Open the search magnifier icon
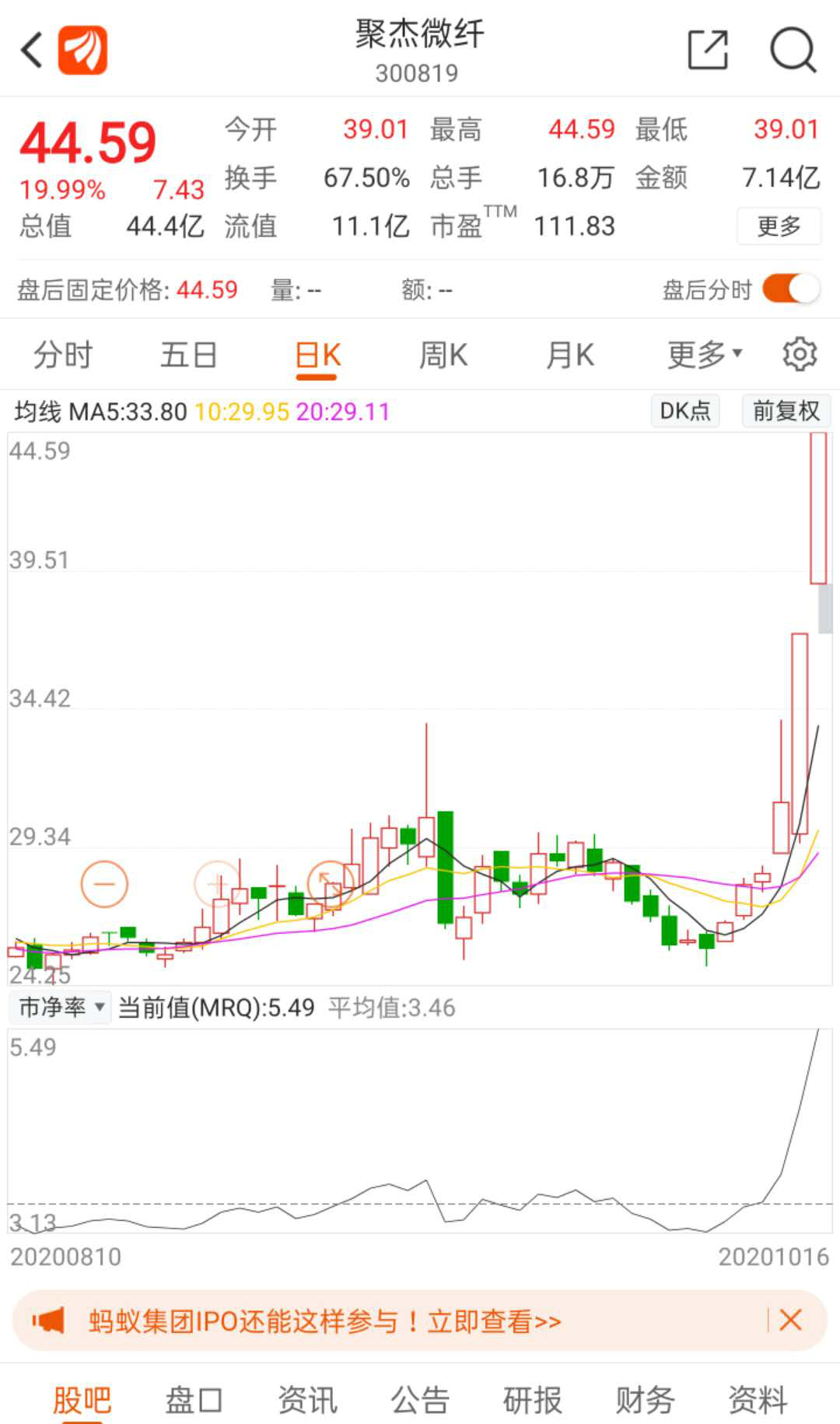The width and height of the screenshot is (840, 1424). [x=793, y=51]
